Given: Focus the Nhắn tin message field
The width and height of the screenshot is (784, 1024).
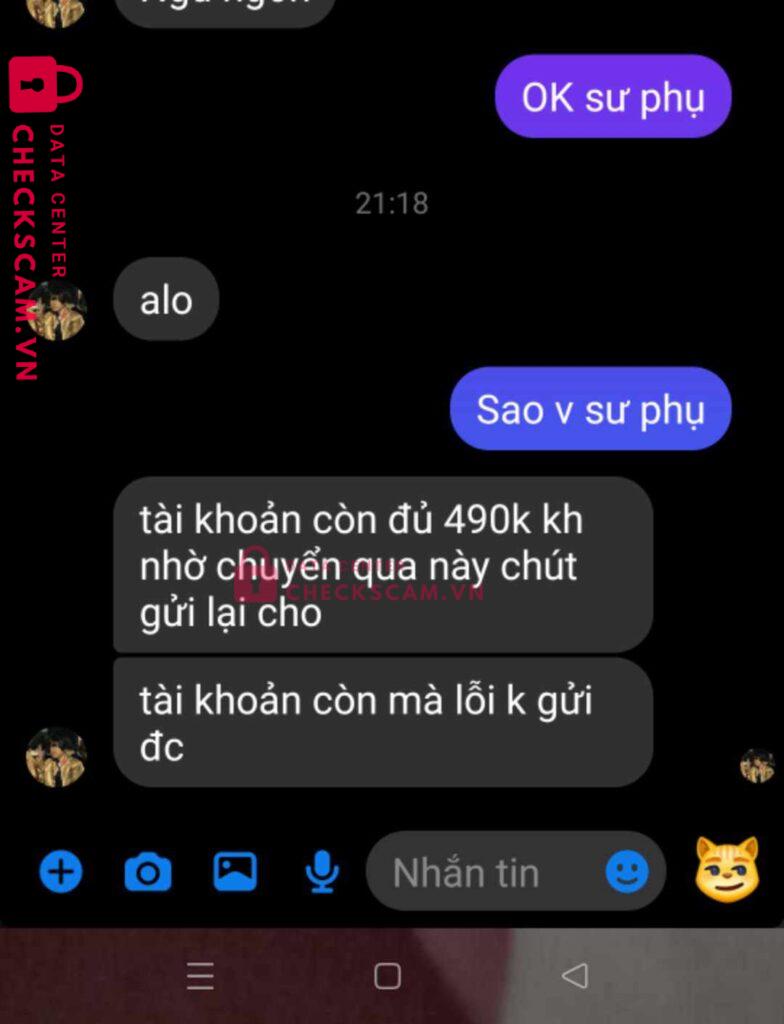Looking at the screenshot, I should pos(480,873).
